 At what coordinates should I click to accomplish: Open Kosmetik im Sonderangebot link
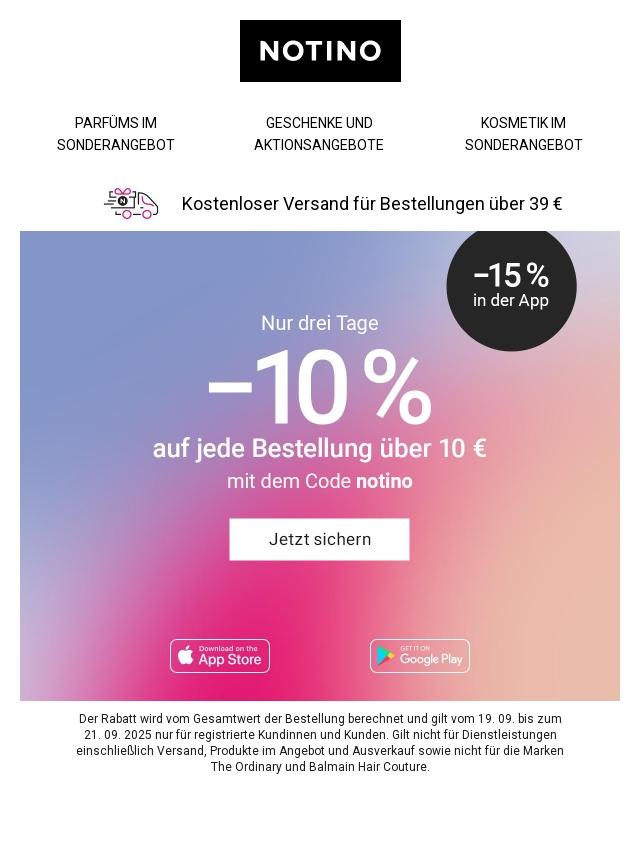click(523, 134)
